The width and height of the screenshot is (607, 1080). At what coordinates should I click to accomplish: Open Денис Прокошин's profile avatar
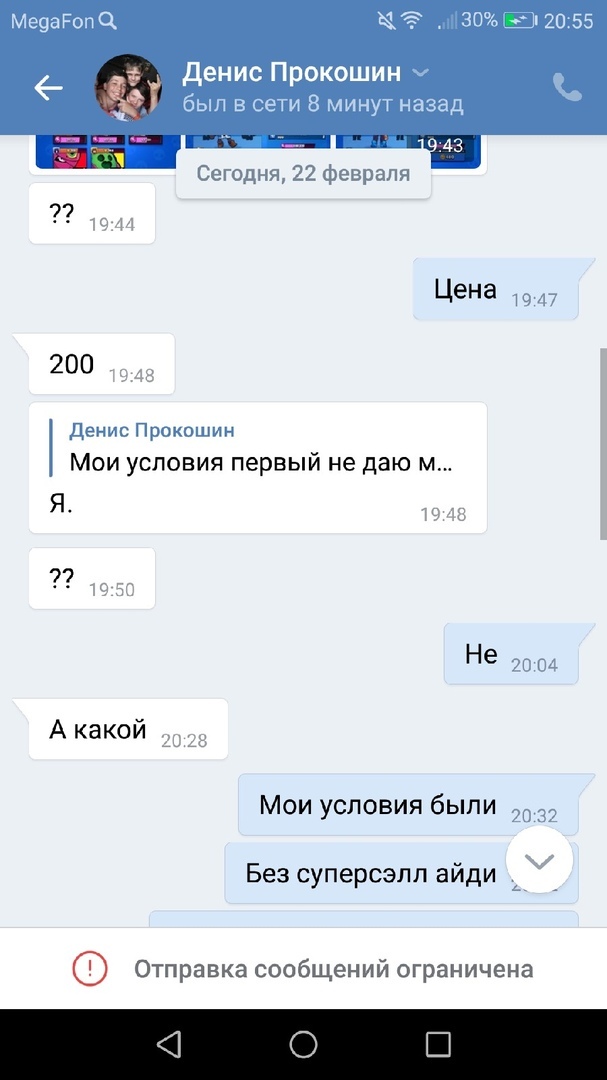[x=128, y=88]
